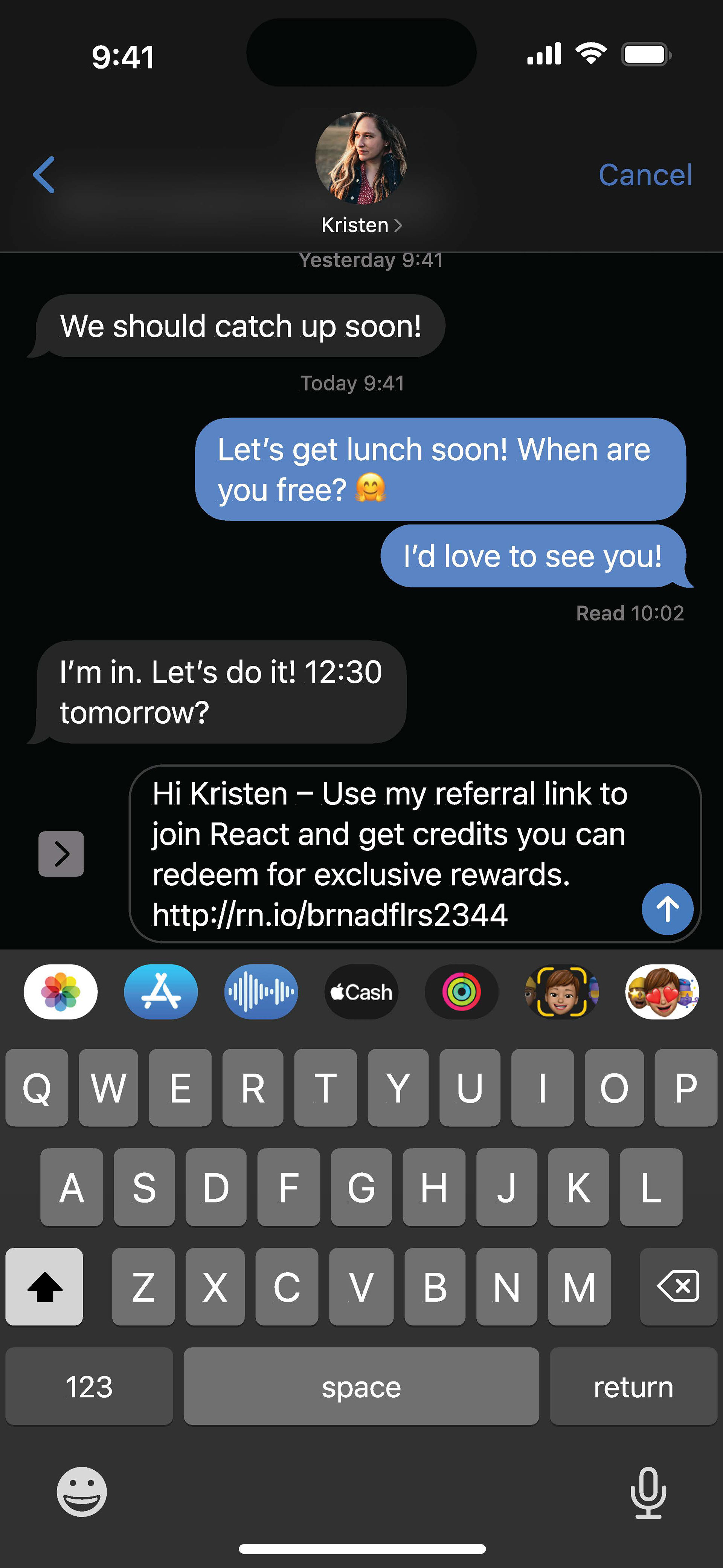
Task: Open the Photos iMessage app
Action: pos(60,992)
